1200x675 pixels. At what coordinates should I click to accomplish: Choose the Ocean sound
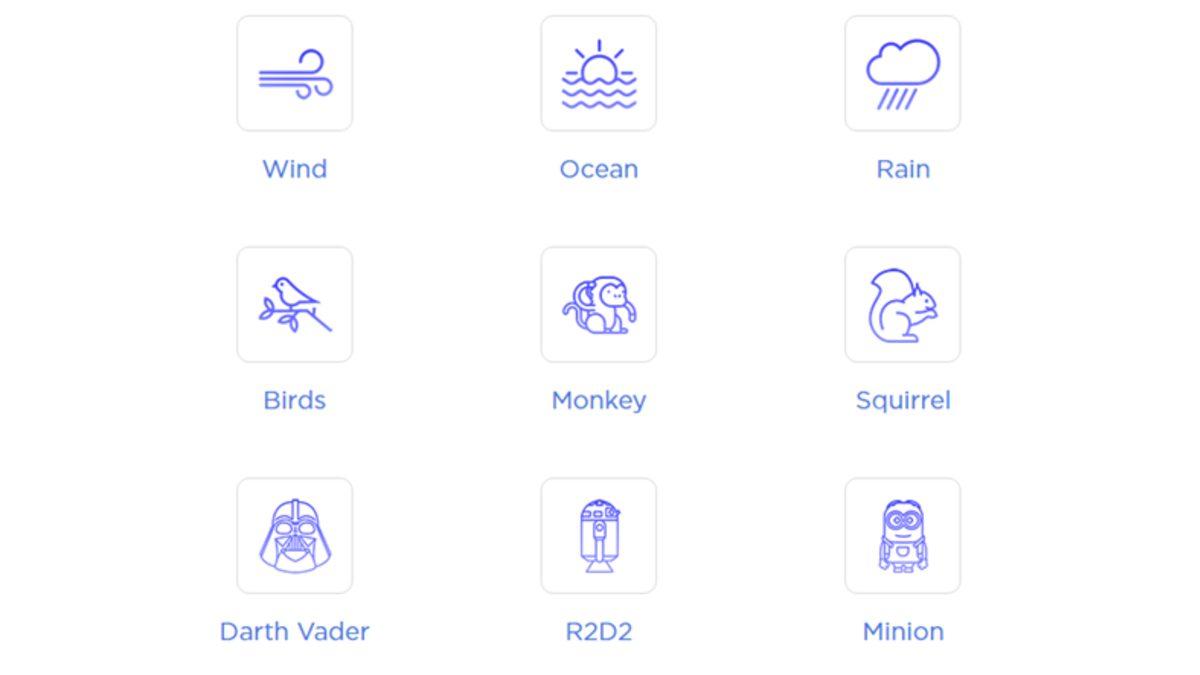(599, 73)
